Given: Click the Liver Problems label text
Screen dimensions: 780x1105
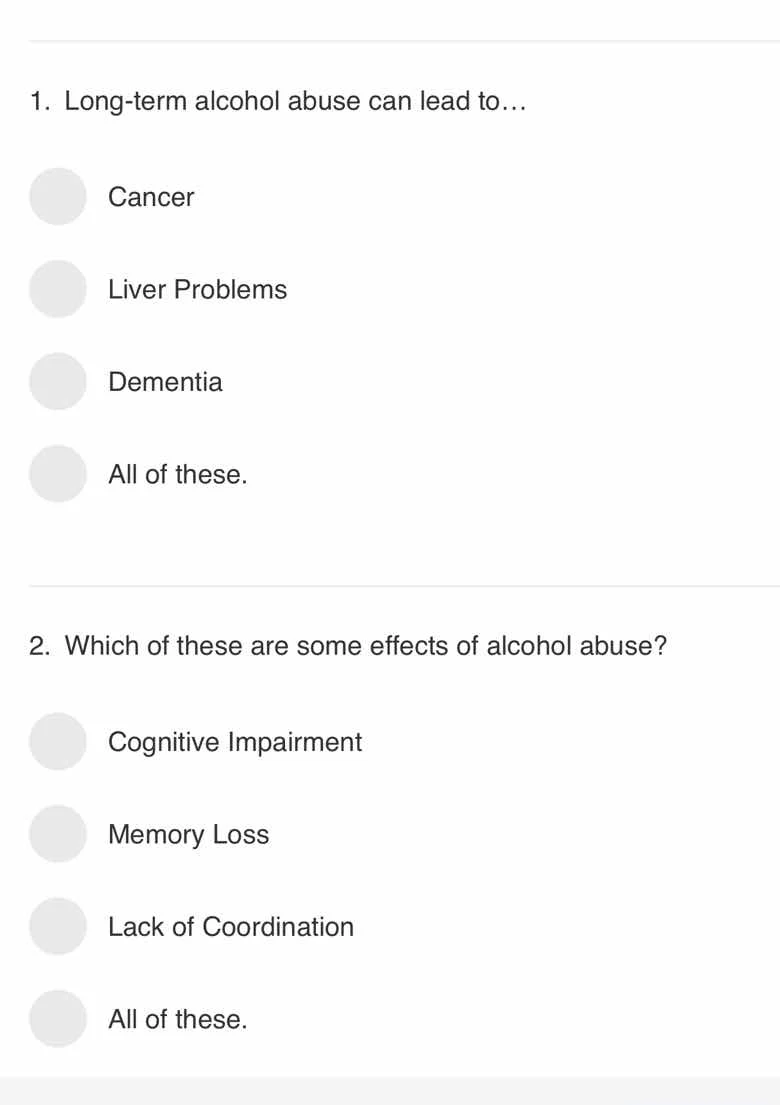Looking at the screenshot, I should point(196,288).
